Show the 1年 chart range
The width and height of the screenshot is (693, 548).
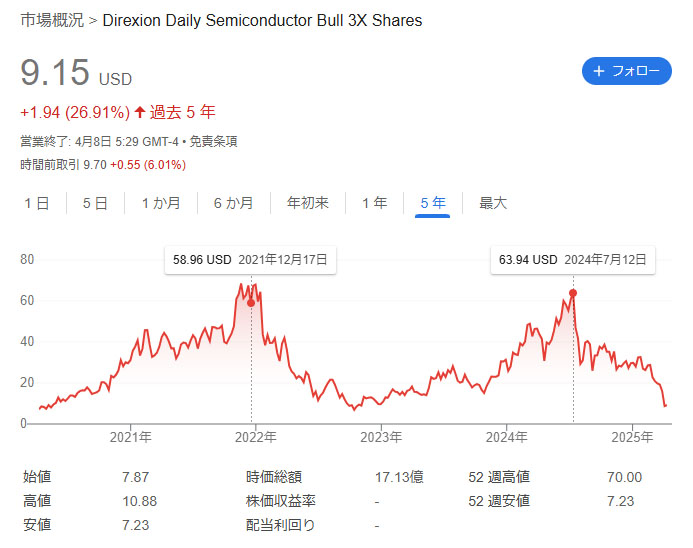pos(375,203)
